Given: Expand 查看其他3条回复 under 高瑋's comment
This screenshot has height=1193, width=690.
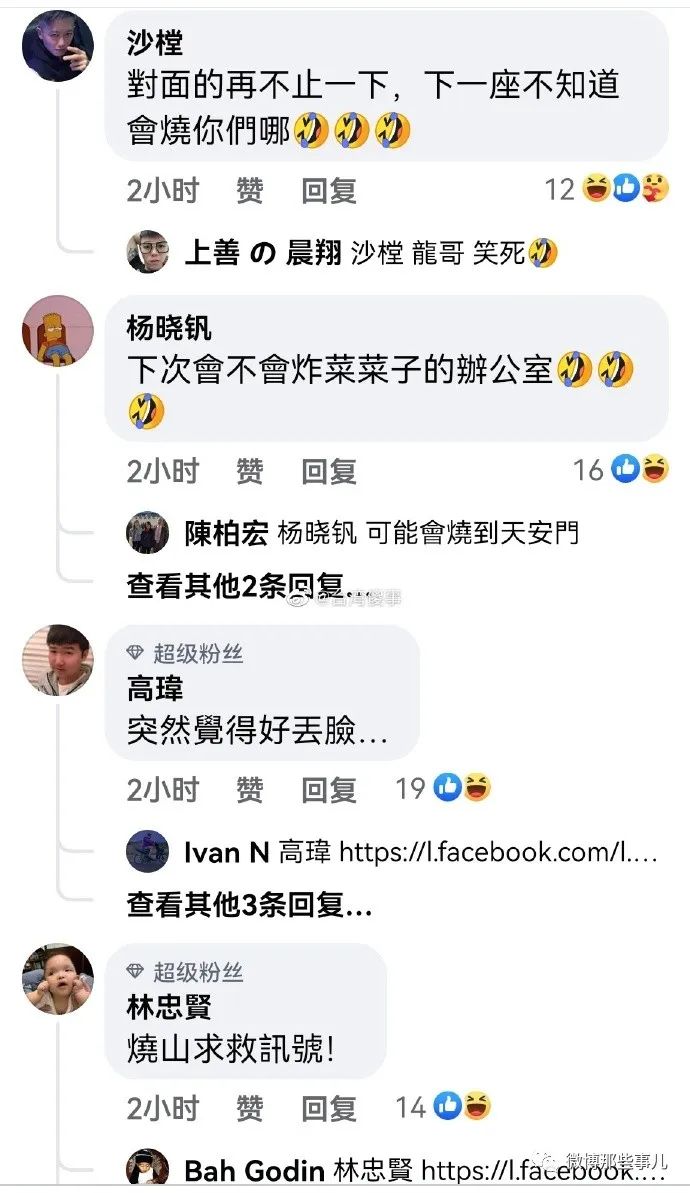Looking at the screenshot, I should click(x=249, y=905).
